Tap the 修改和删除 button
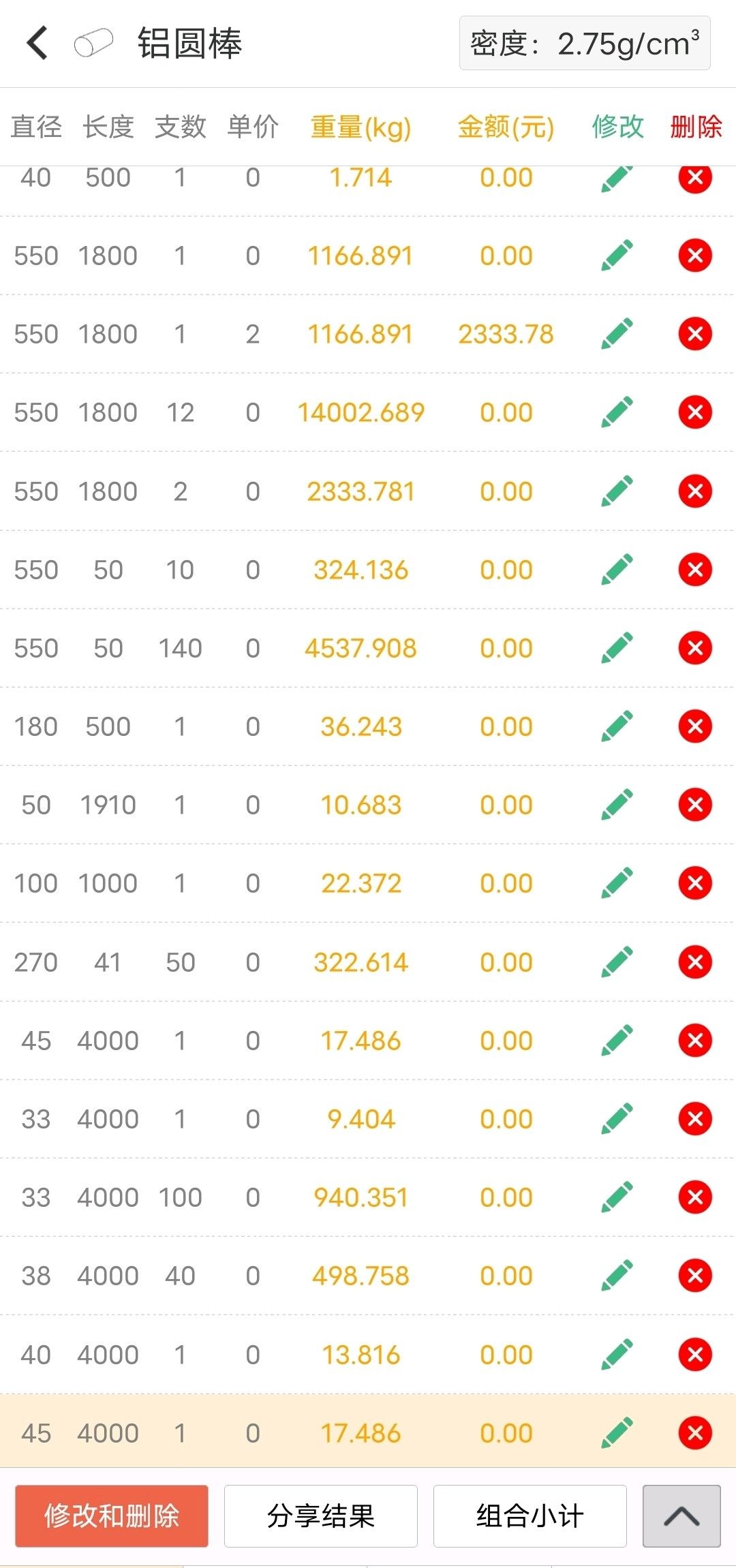 point(112,1516)
